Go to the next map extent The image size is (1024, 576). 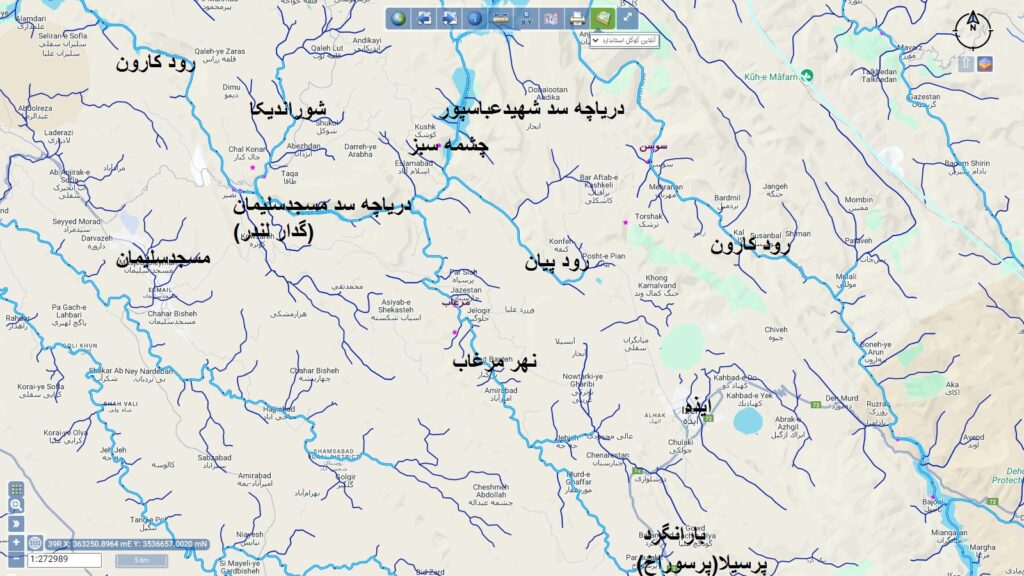tap(449, 18)
